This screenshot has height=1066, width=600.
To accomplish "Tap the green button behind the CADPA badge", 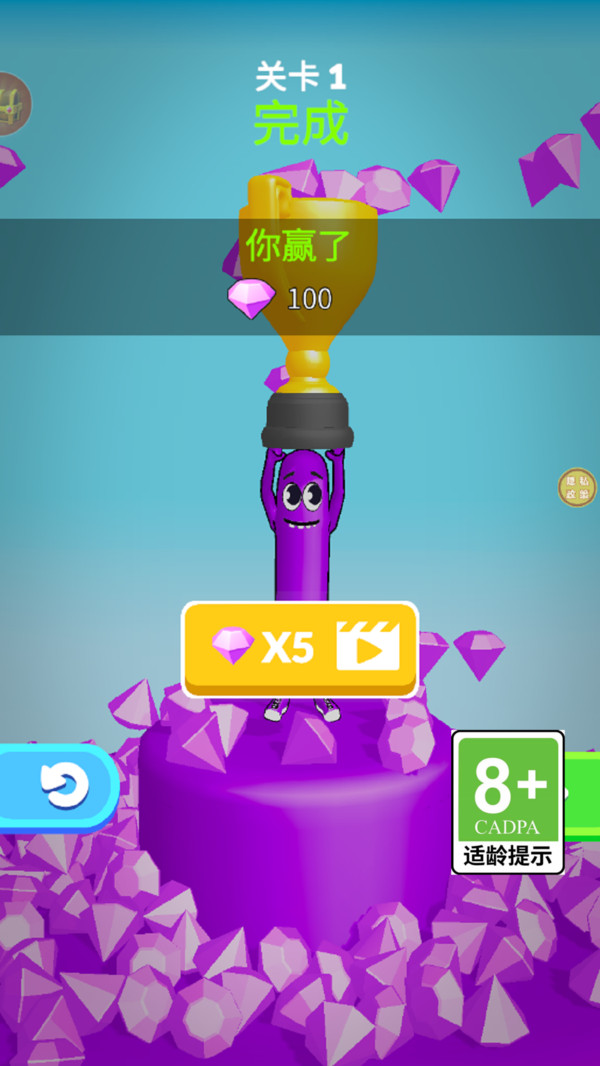I will coord(582,790).
